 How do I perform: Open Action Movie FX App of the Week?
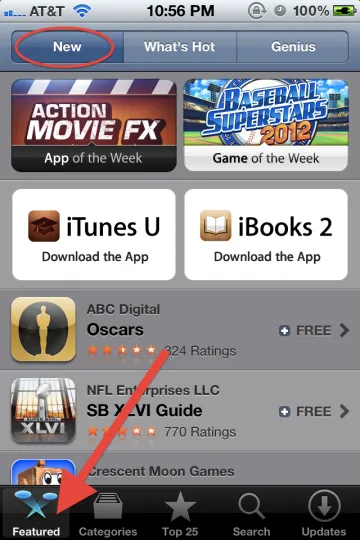click(x=94, y=125)
